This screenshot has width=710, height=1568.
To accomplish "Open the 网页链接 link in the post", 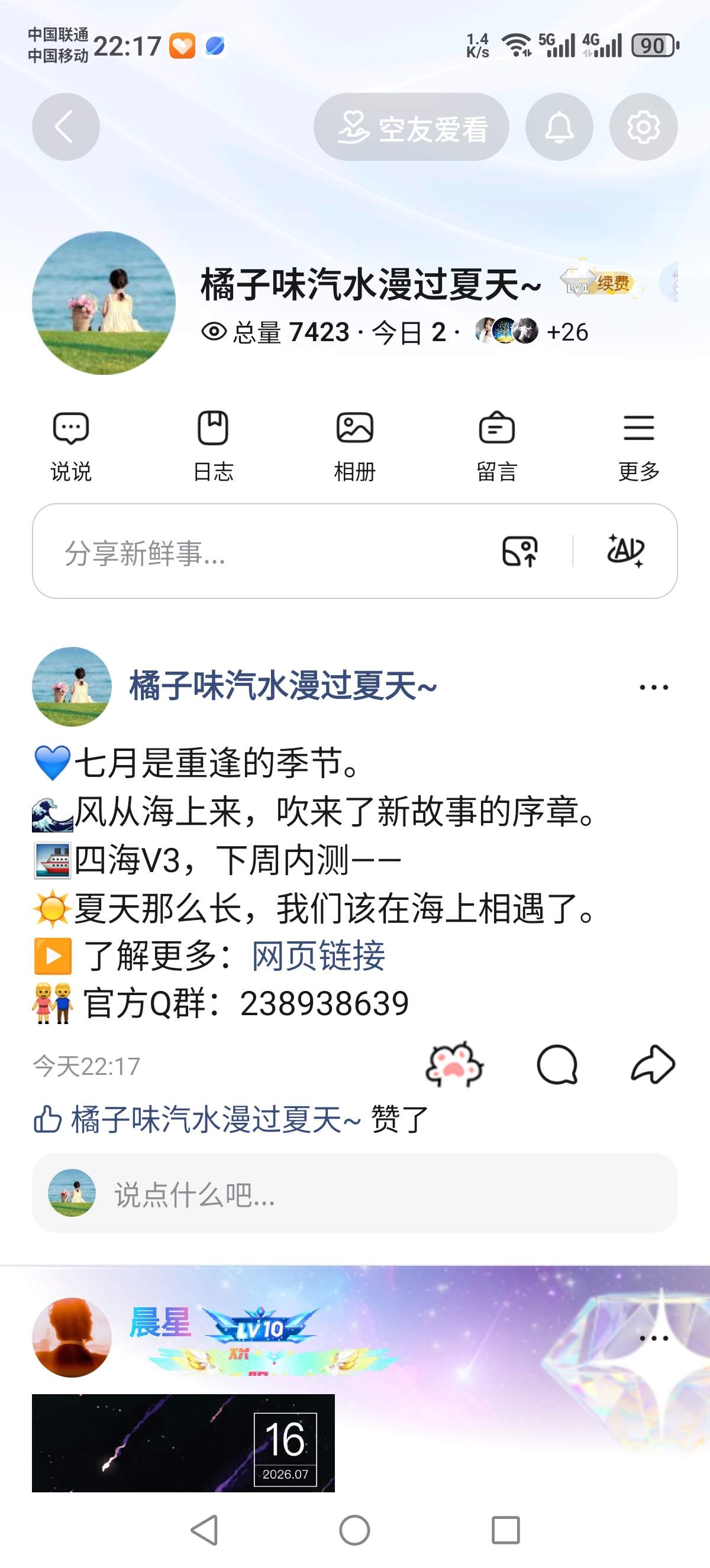I will tap(318, 955).
